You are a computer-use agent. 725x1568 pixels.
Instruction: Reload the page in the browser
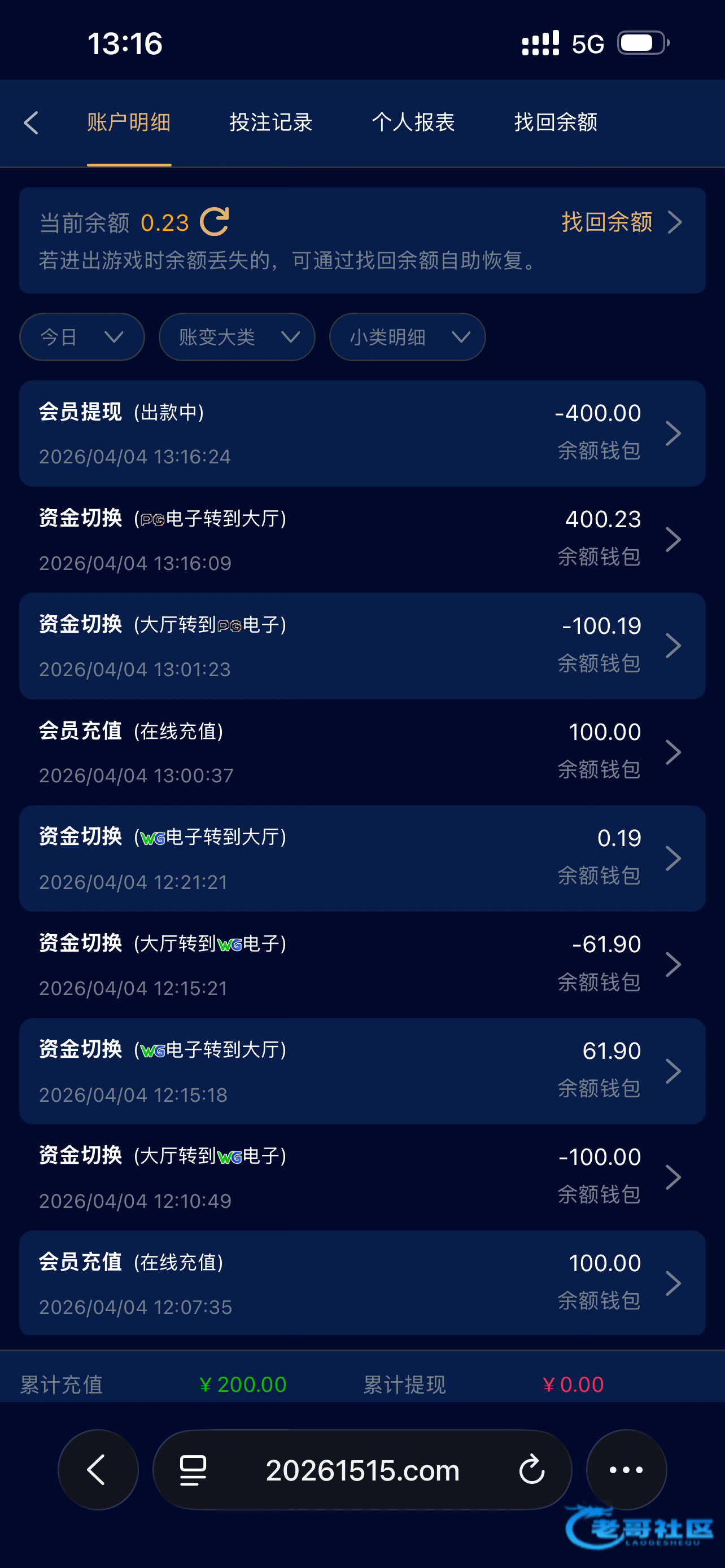(531, 1470)
